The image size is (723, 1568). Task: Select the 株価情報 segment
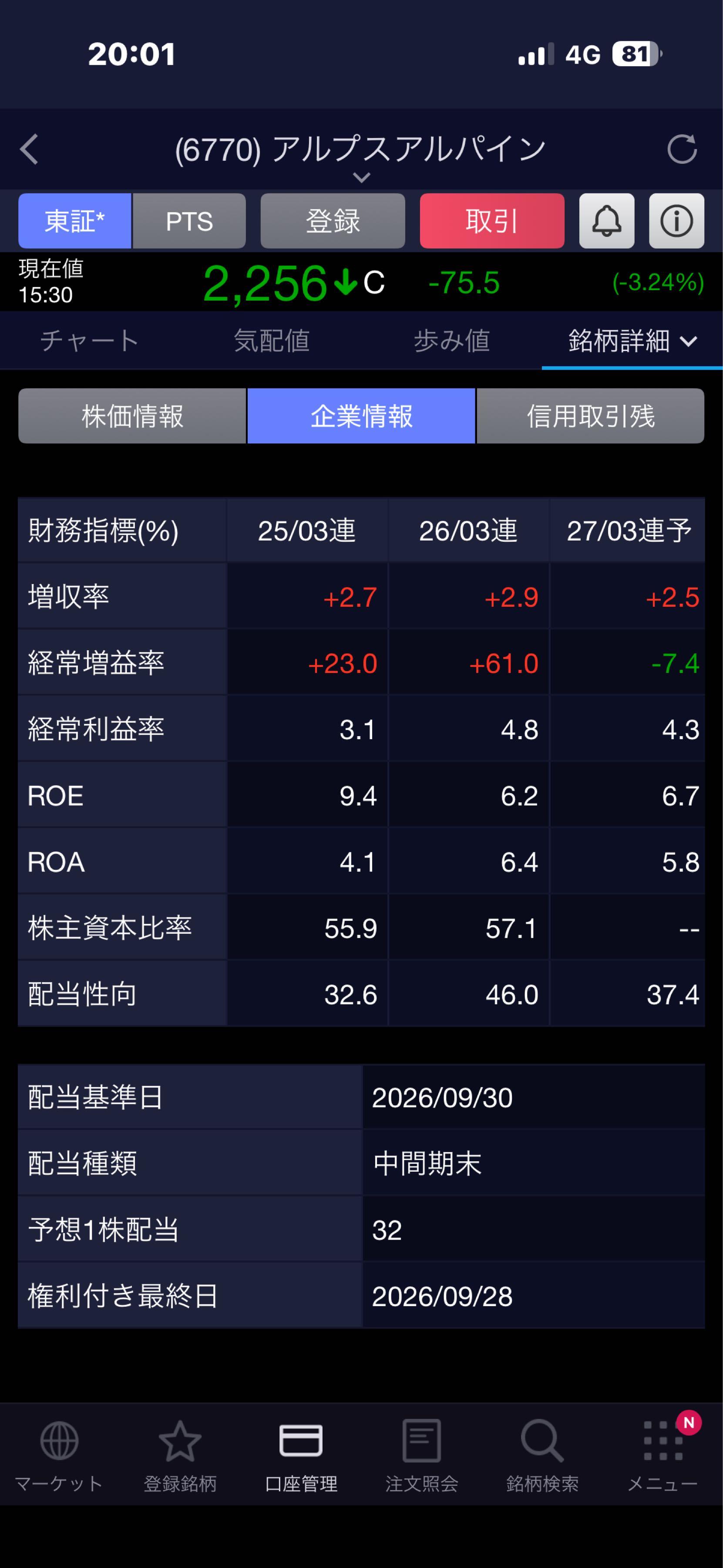point(132,416)
